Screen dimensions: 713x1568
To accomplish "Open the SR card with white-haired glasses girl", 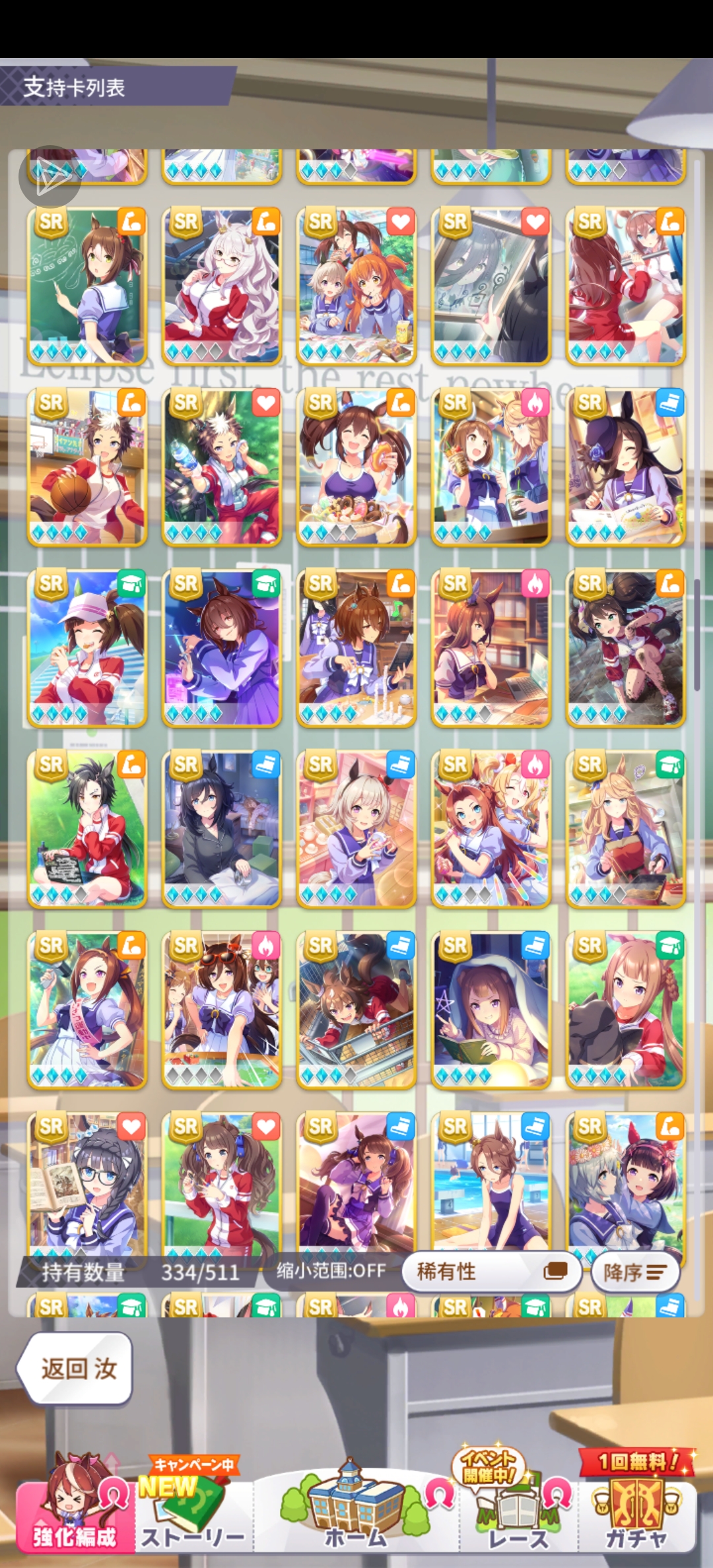I will [x=222, y=286].
